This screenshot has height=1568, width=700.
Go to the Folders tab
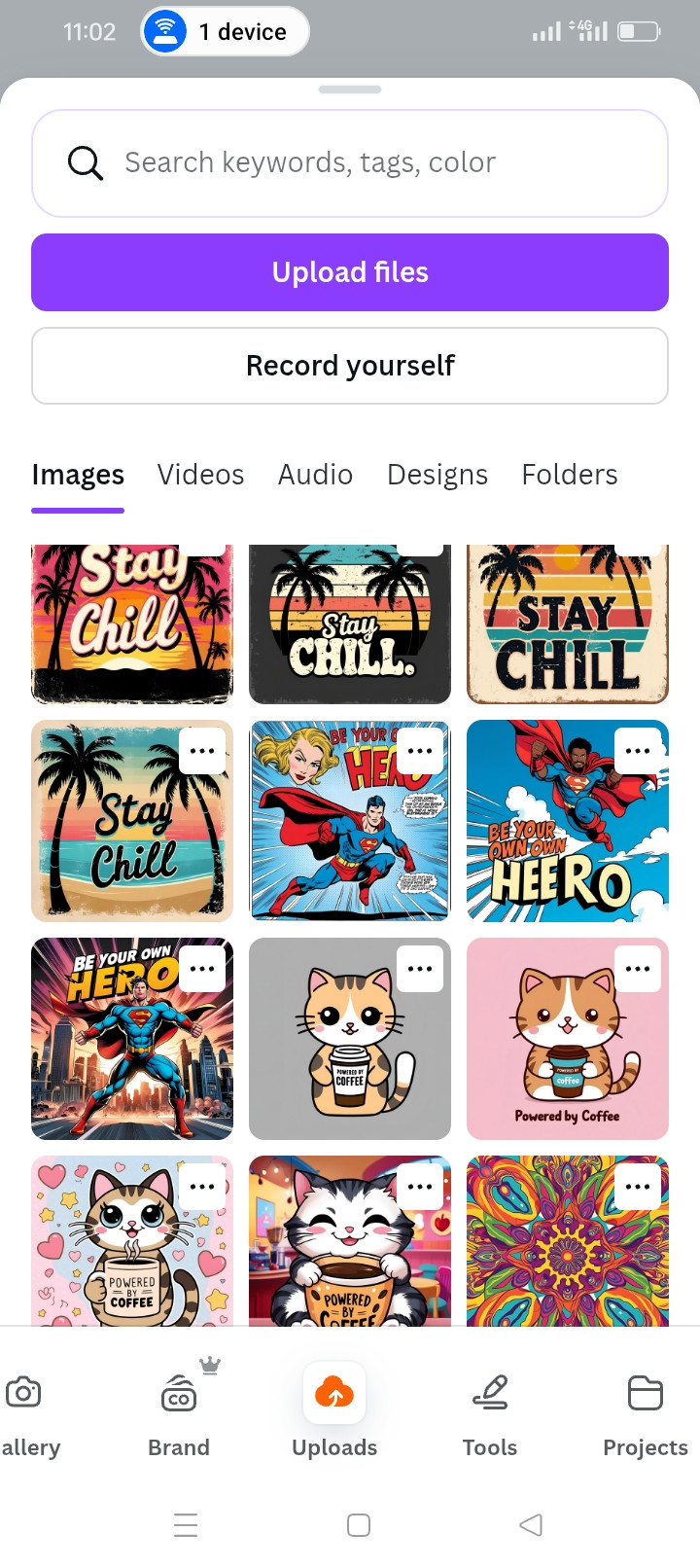tap(570, 475)
